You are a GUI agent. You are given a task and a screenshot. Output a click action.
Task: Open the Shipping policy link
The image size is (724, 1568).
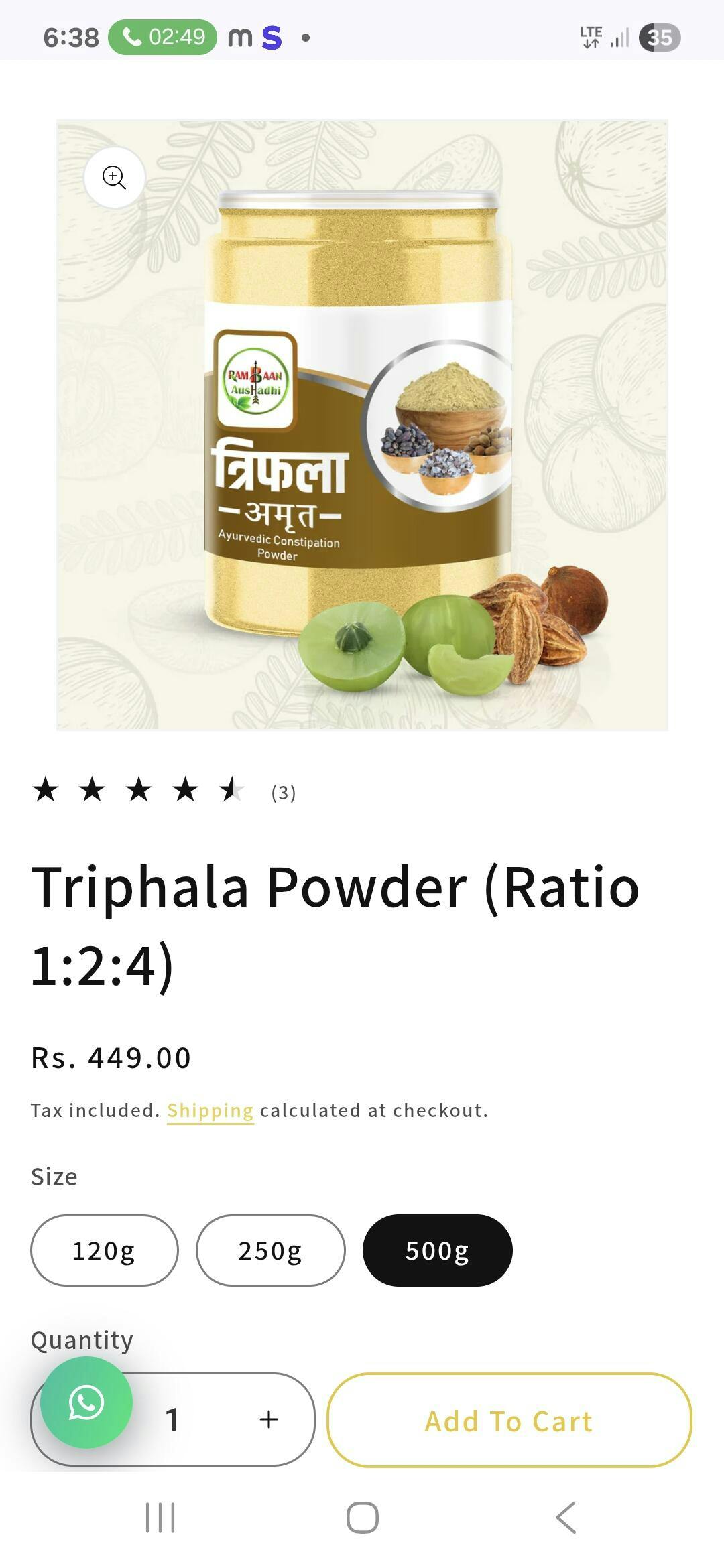210,1110
